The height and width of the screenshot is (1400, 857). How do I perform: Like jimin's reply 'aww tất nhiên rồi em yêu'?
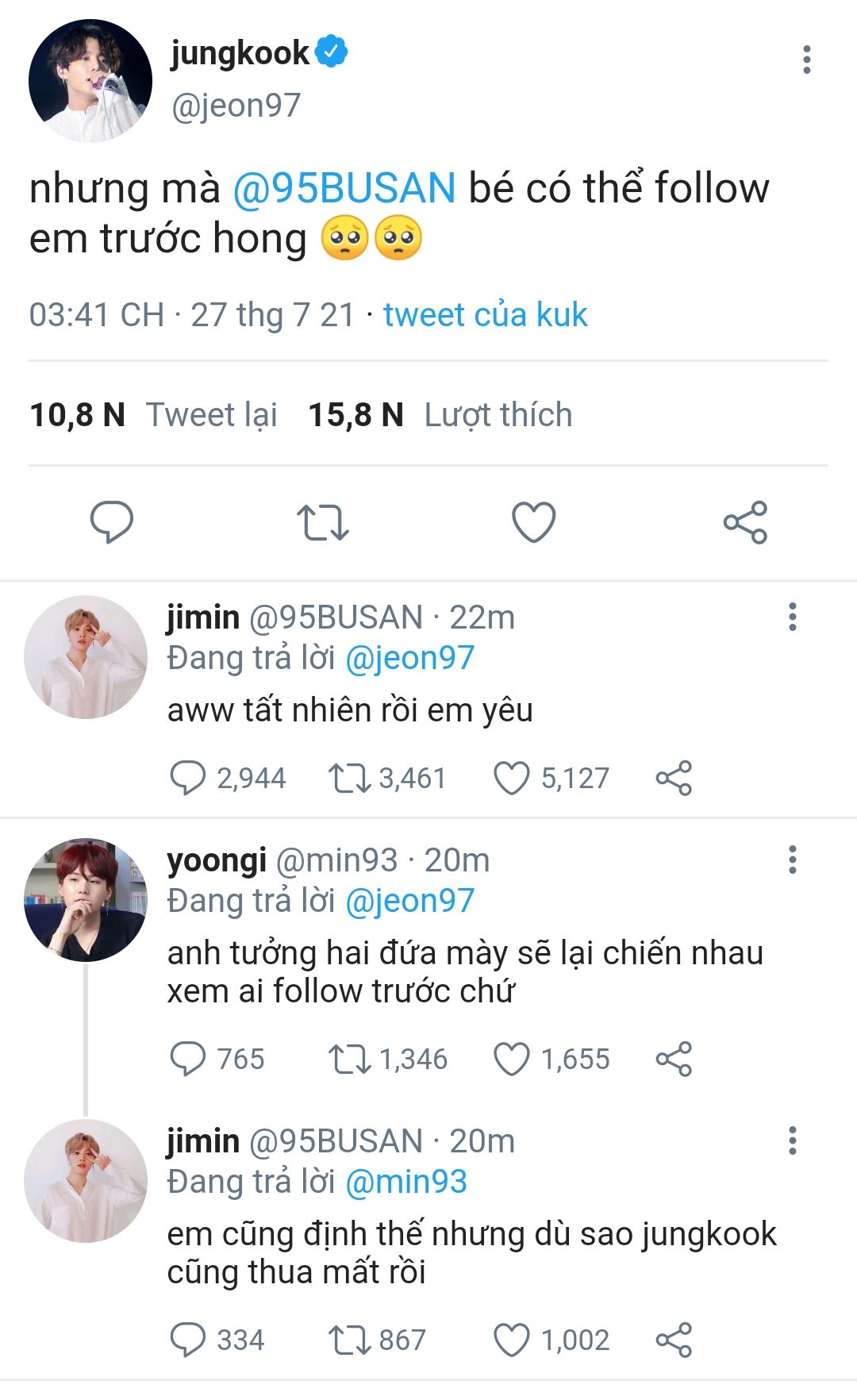[512, 779]
